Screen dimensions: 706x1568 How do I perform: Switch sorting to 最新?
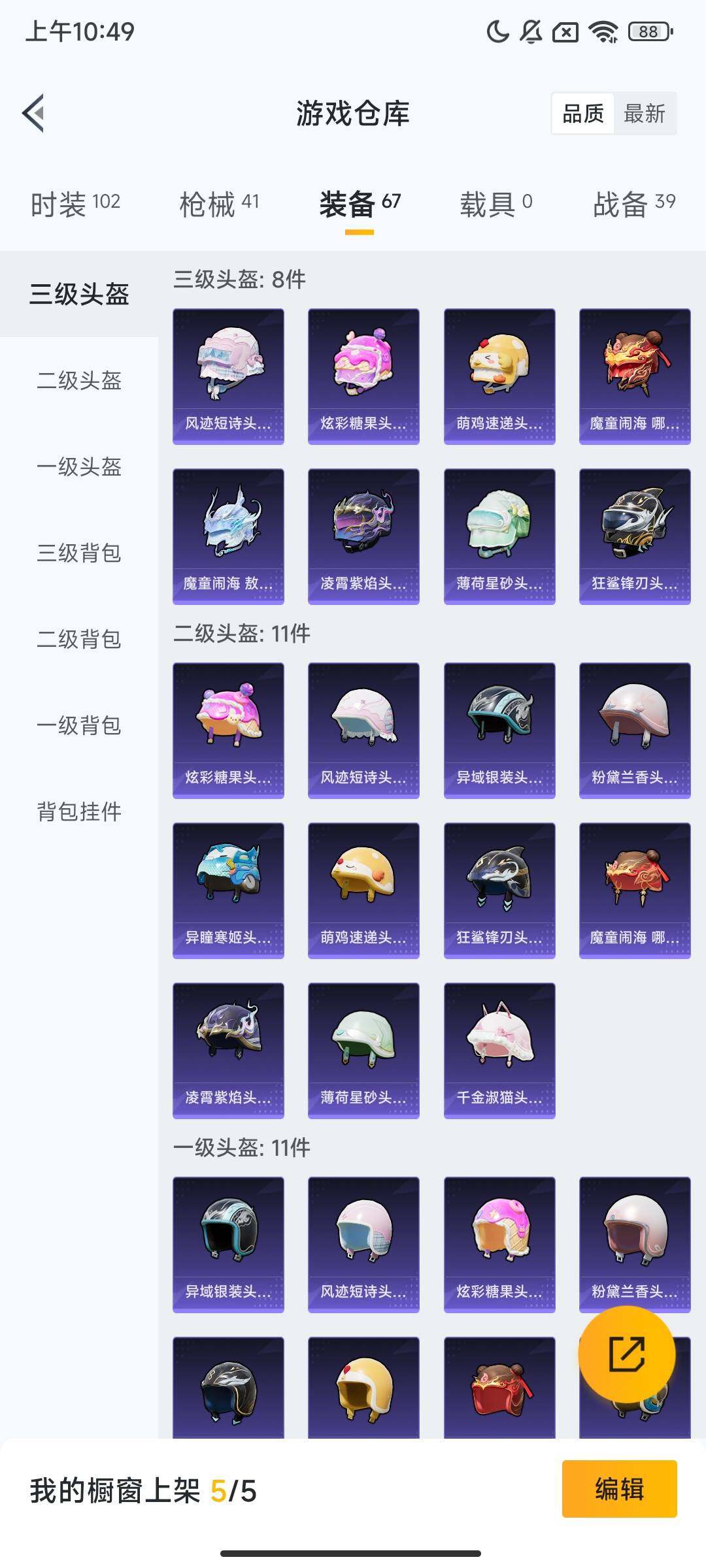pyautogui.click(x=646, y=114)
